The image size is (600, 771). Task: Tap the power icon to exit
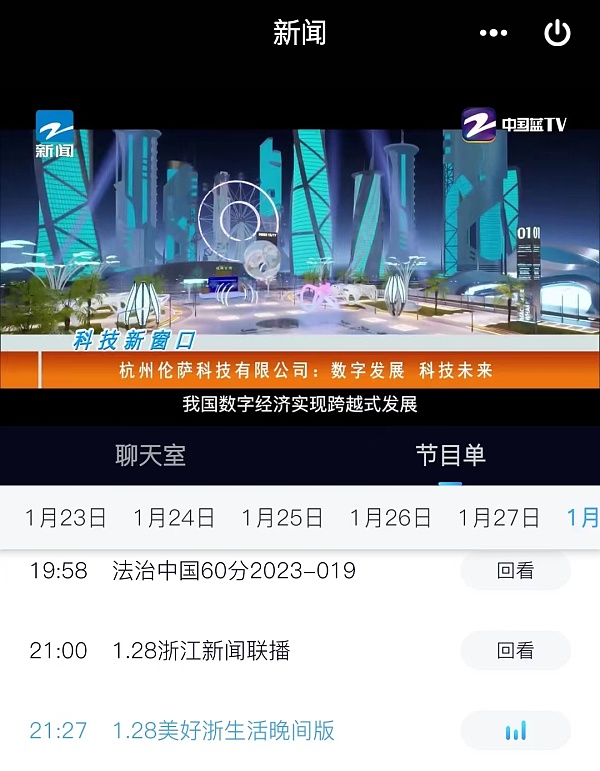click(x=557, y=33)
